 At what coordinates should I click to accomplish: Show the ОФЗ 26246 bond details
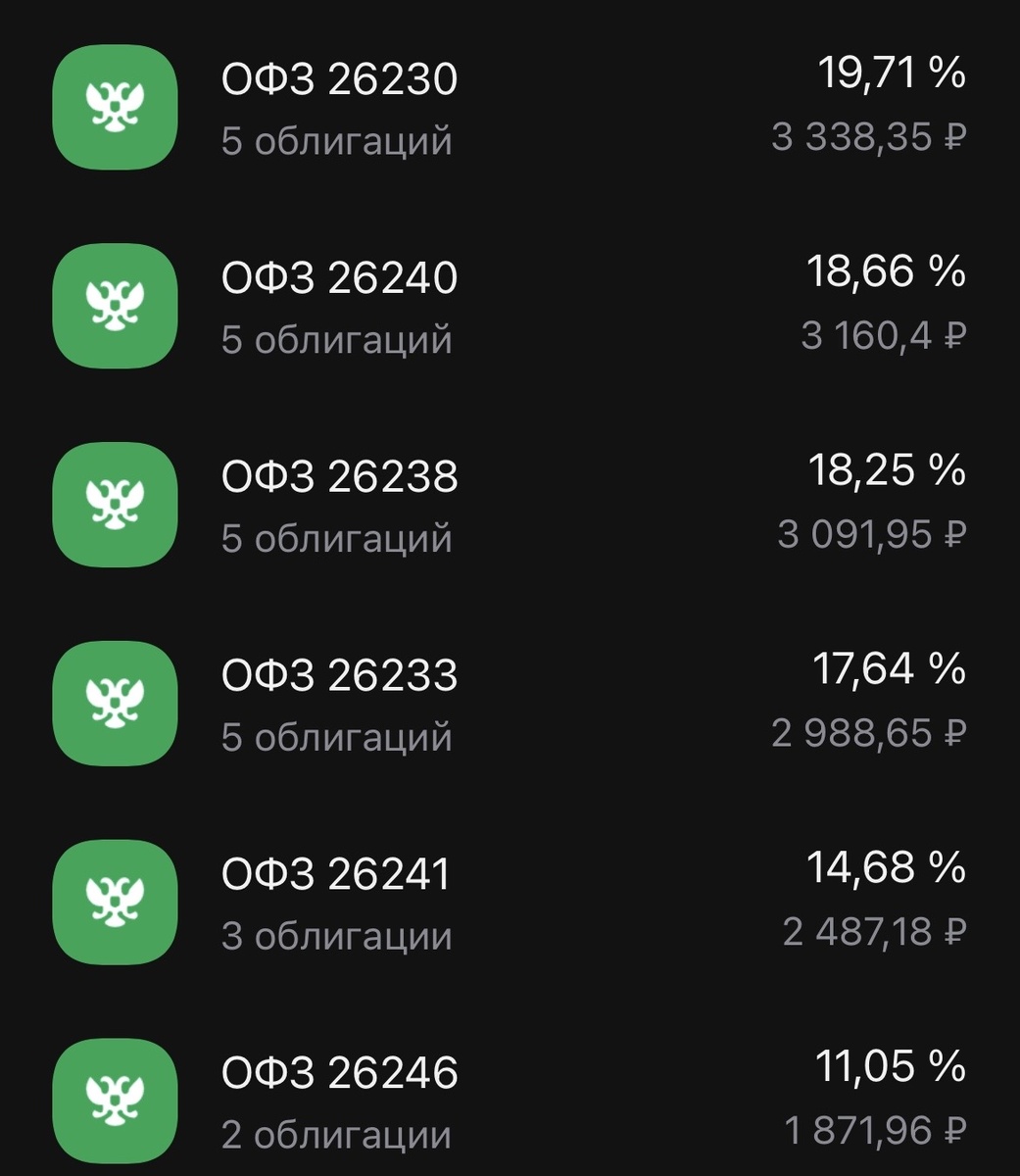coord(339,1074)
